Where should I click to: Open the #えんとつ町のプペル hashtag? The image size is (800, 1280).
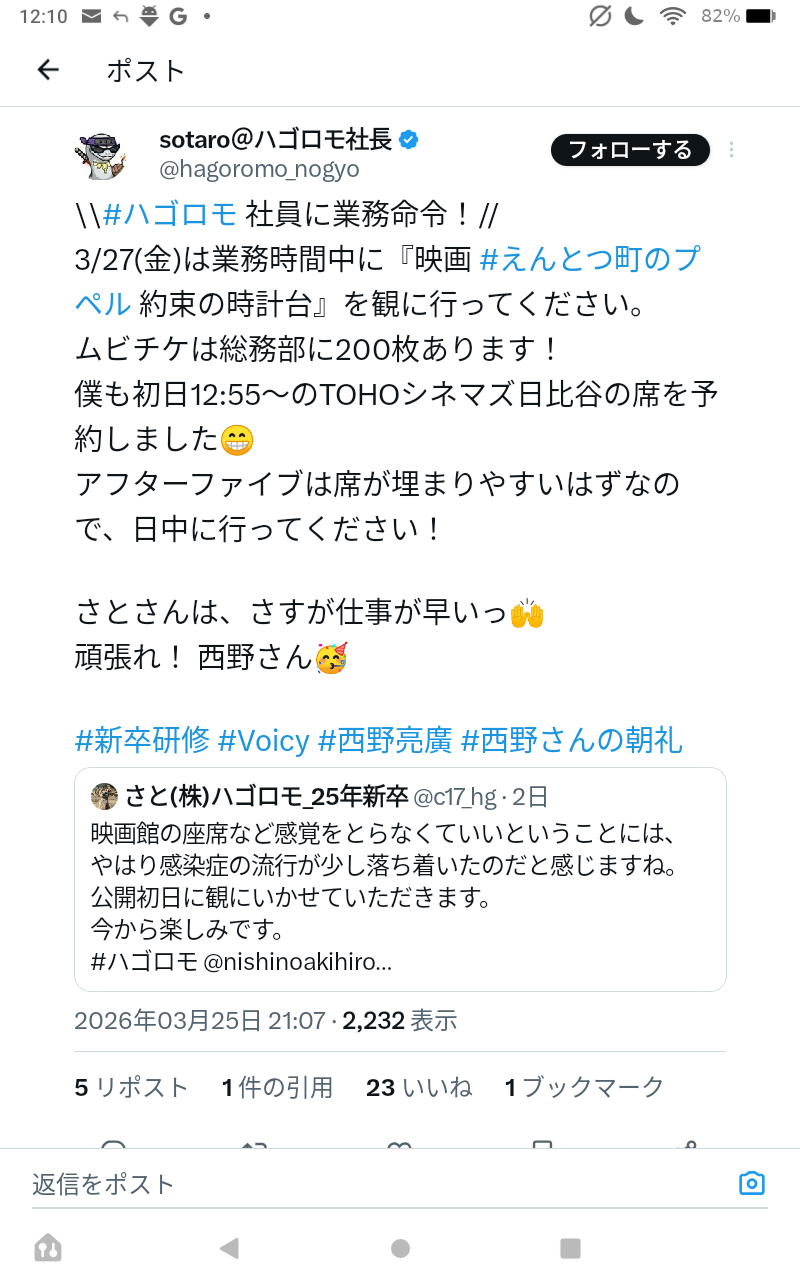point(390,280)
